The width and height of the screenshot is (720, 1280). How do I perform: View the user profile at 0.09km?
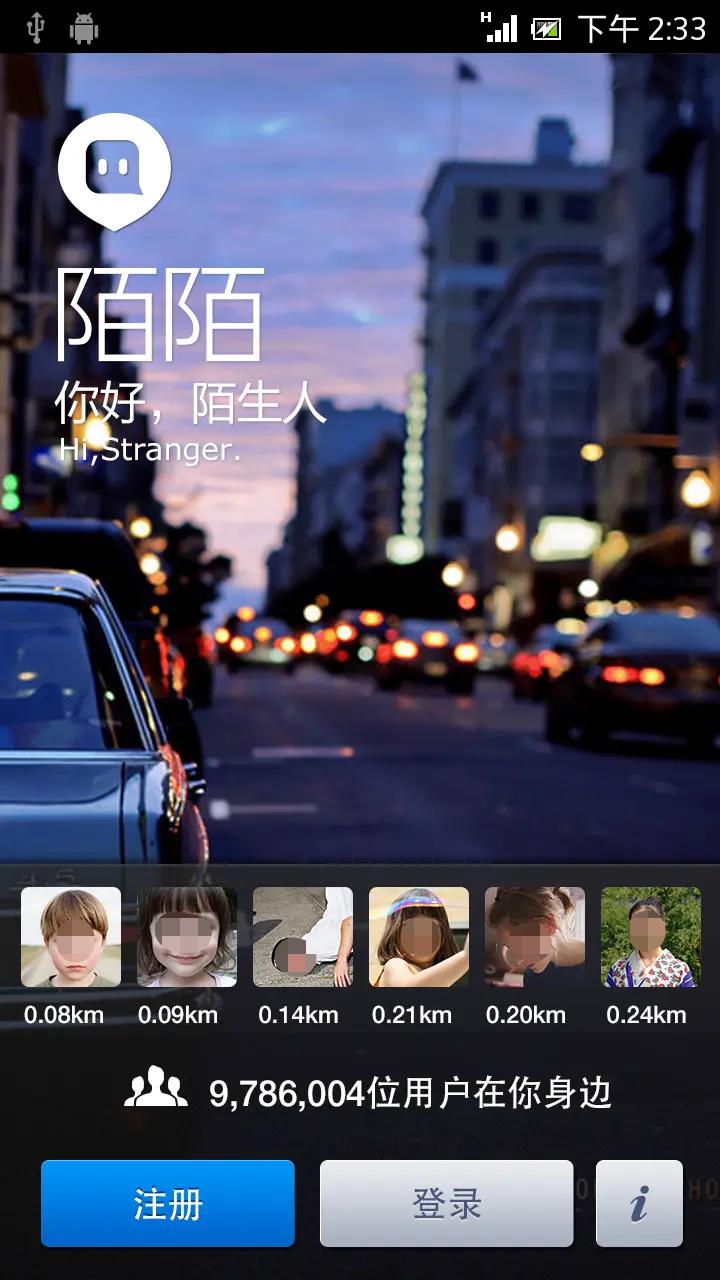pyautogui.click(x=187, y=937)
